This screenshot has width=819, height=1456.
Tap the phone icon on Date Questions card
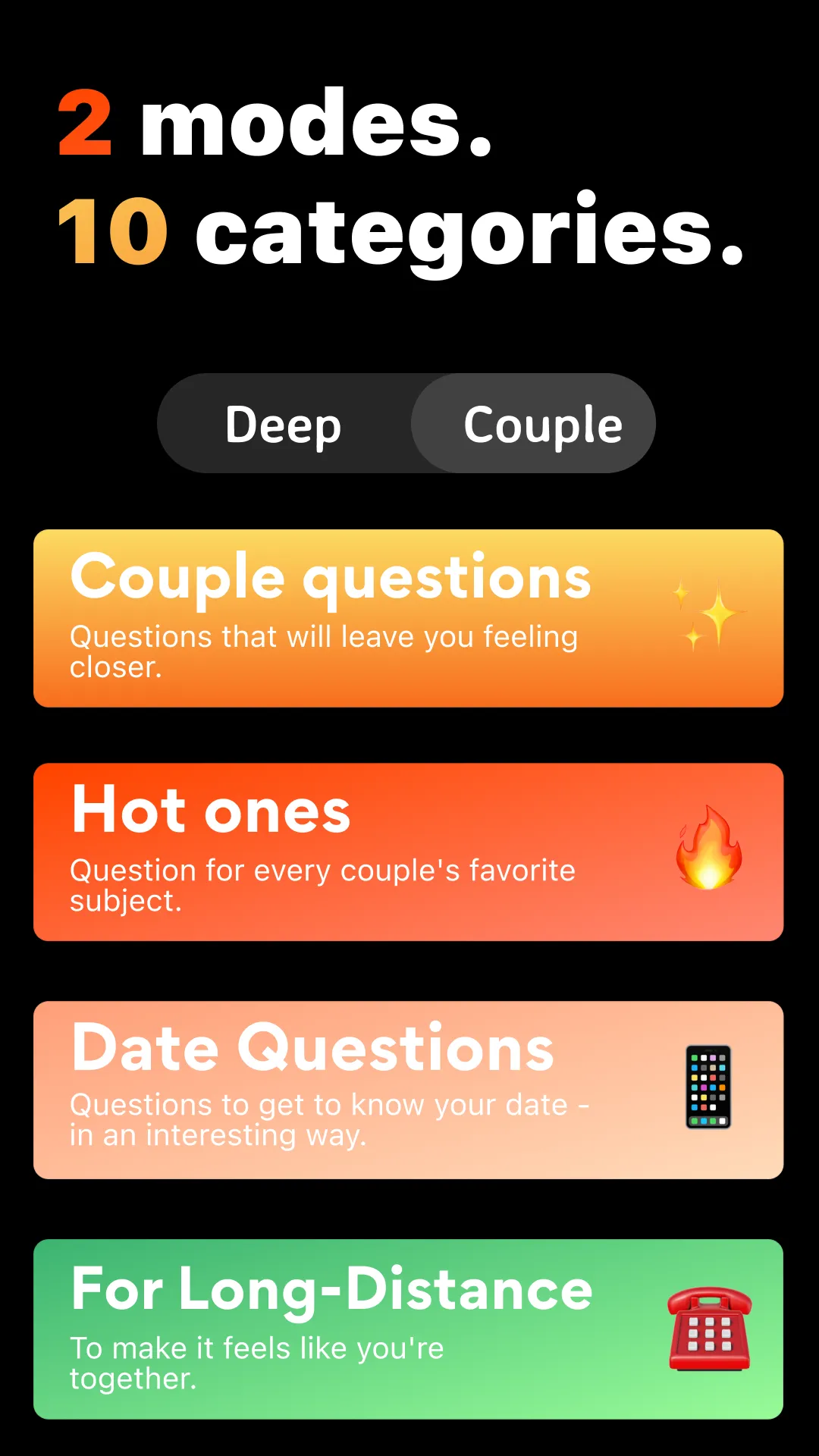coord(707,1086)
